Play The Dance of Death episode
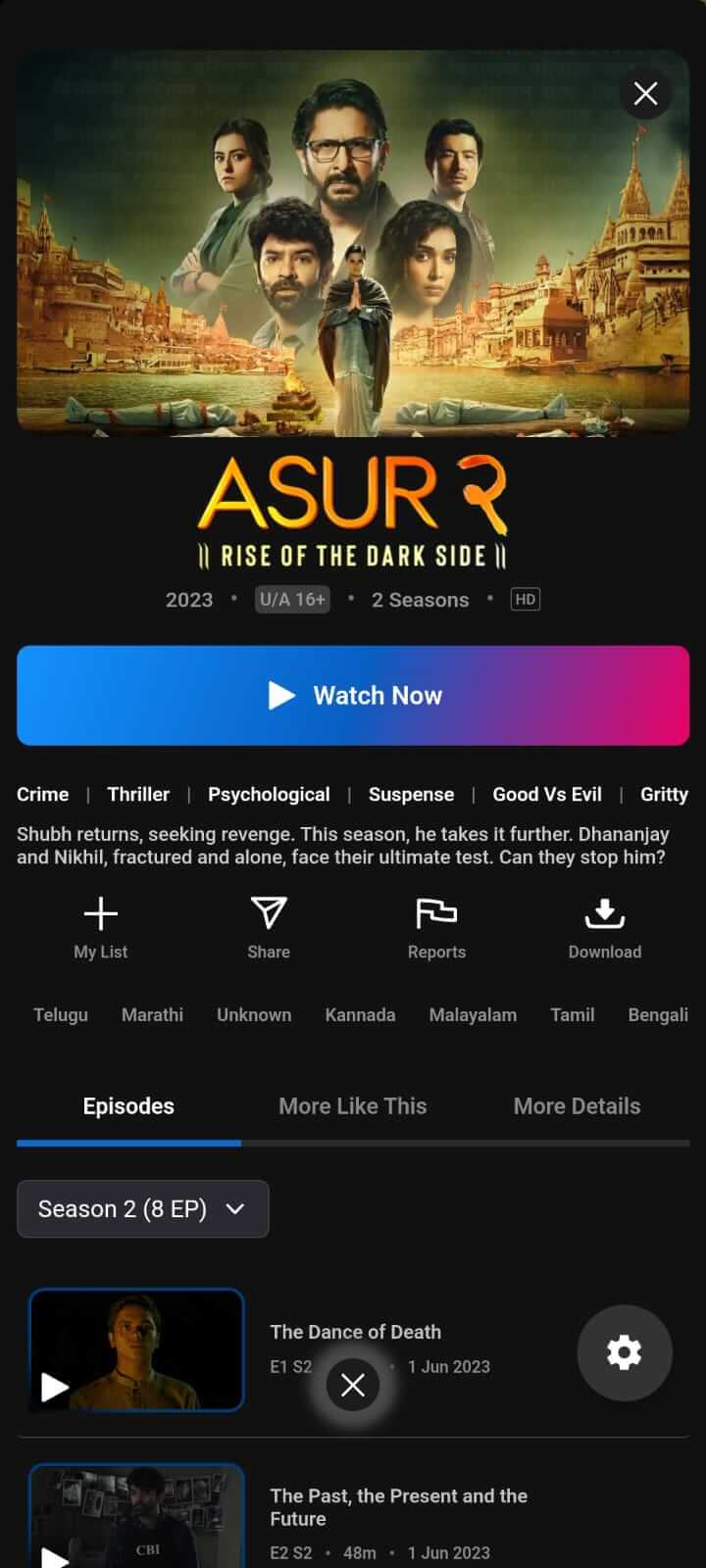The image size is (706, 1568). pos(136,1349)
